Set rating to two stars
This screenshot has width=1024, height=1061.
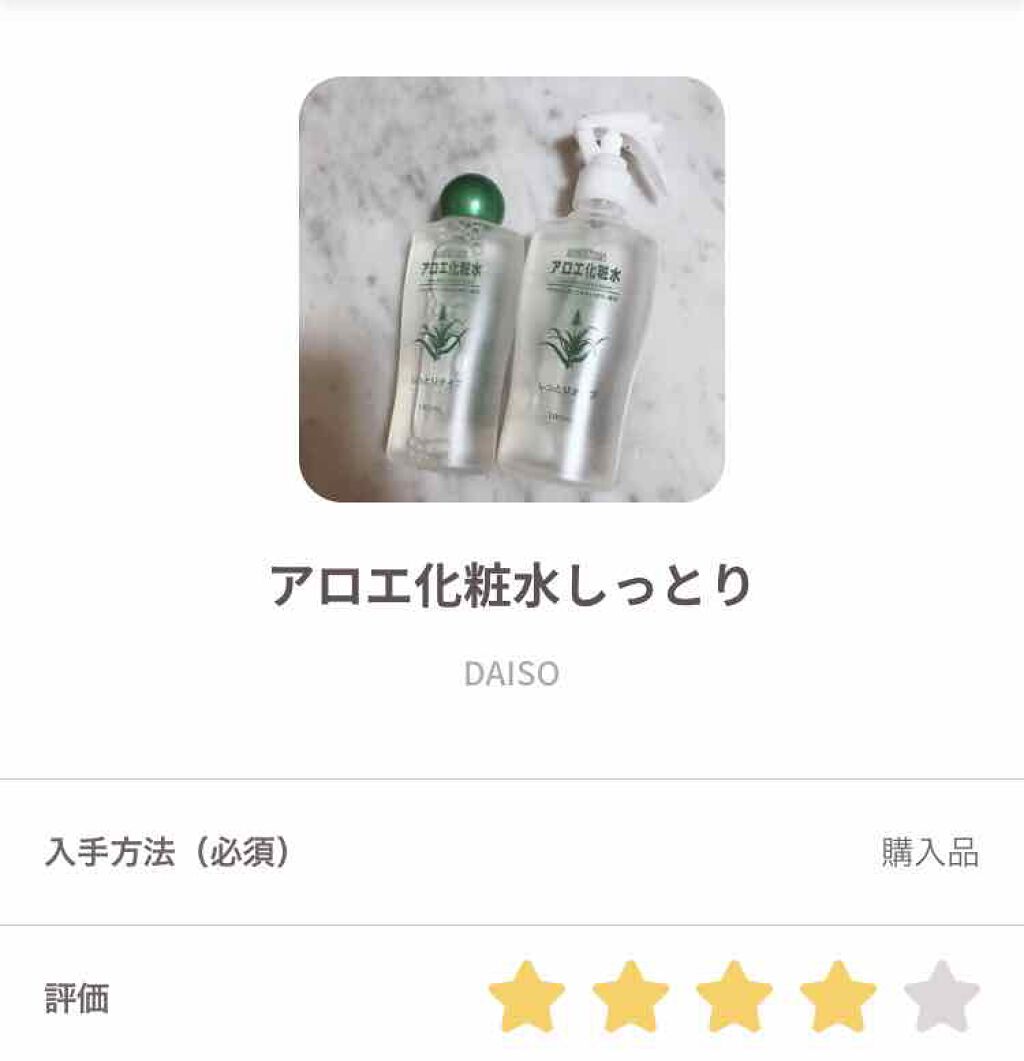[630, 996]
